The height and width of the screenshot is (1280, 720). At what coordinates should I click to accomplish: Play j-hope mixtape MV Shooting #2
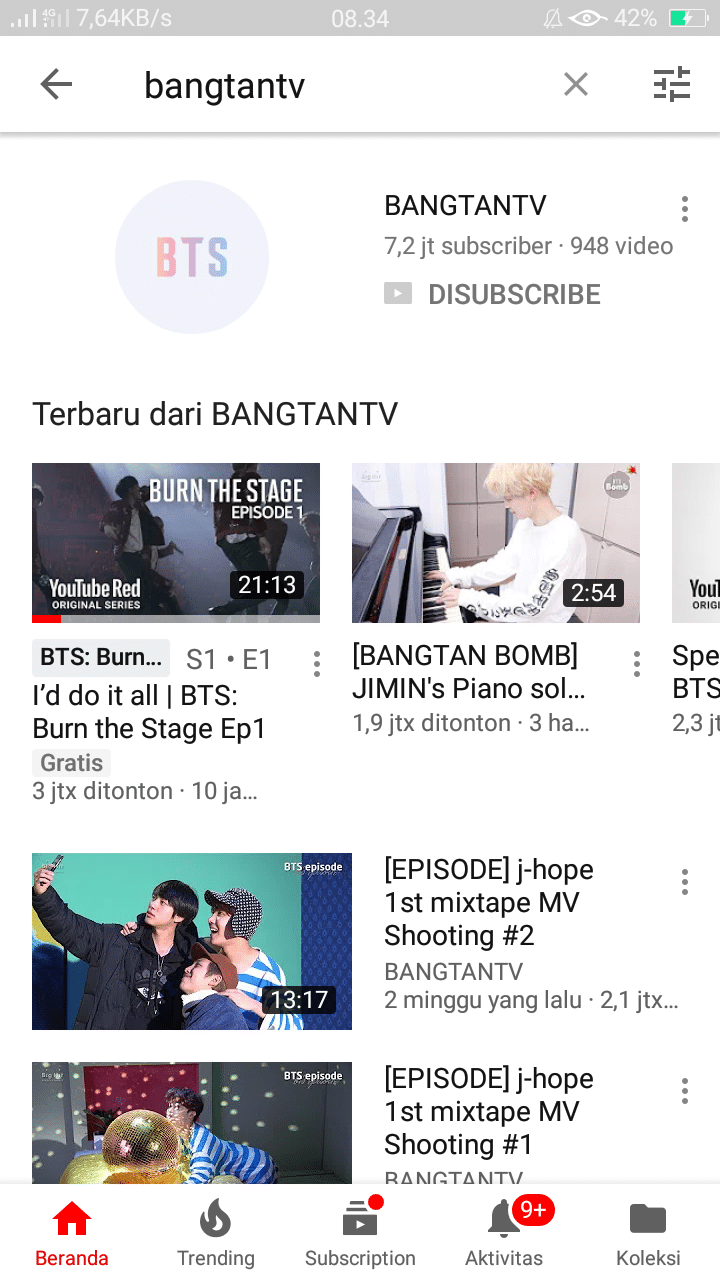point(192,941)
